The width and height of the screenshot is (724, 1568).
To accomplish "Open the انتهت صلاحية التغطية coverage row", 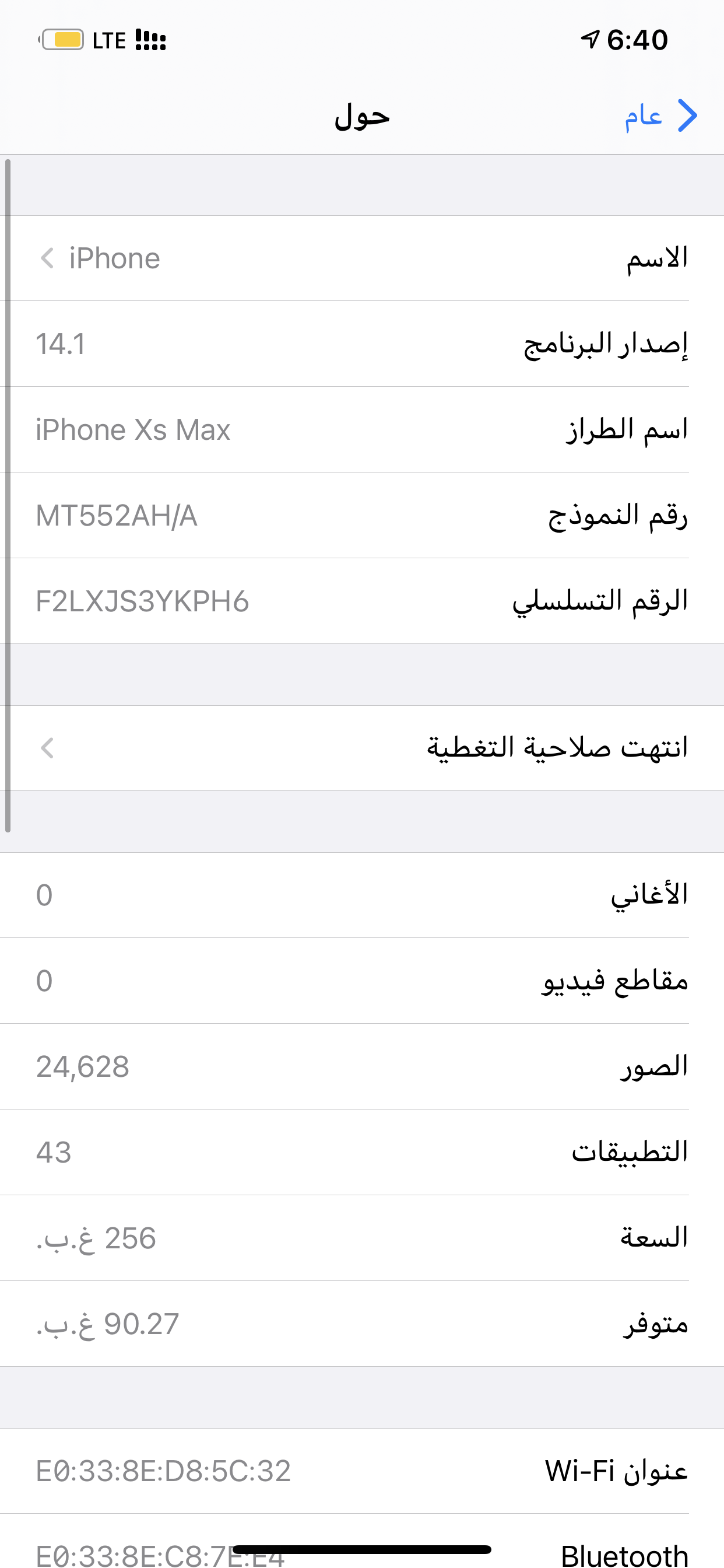I will [x=361, y=748].
